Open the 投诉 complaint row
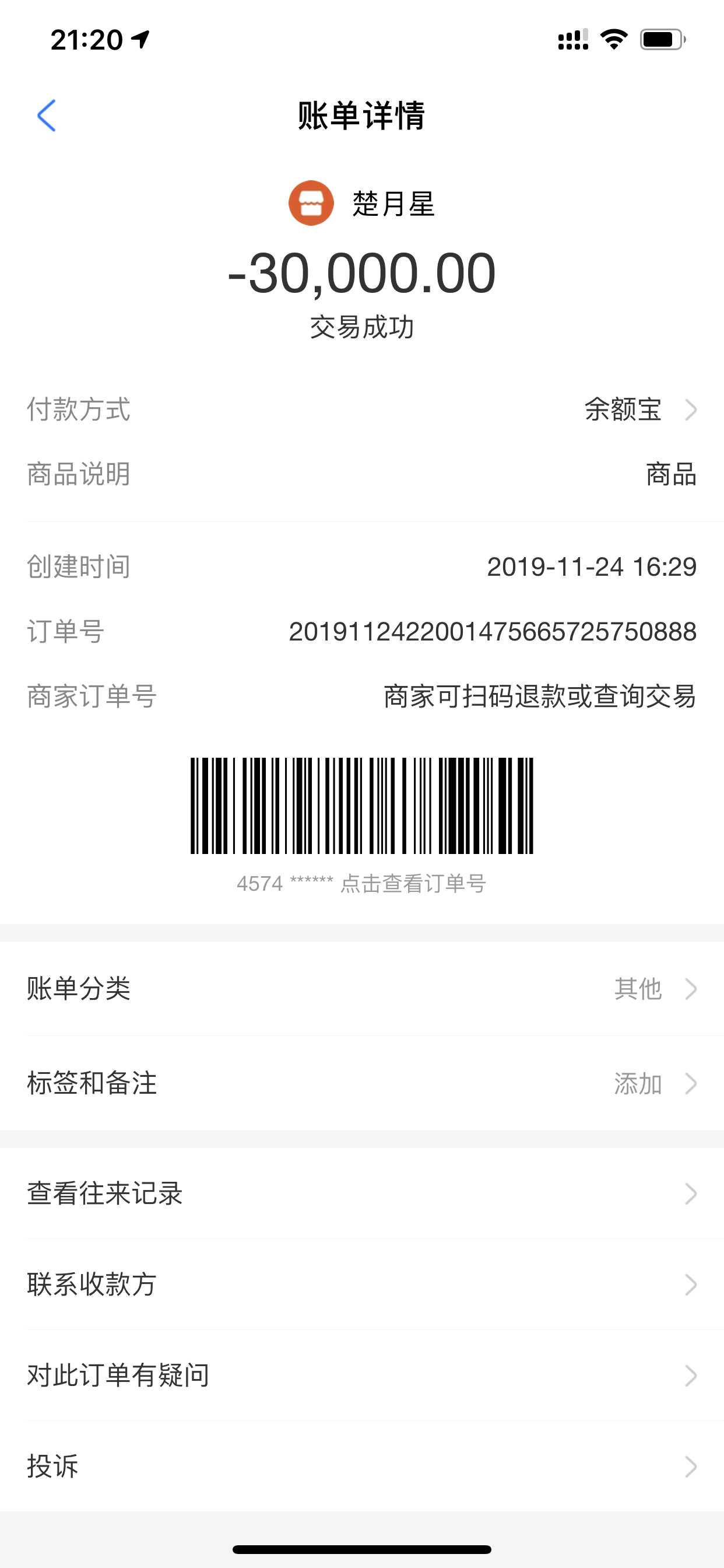This screenshot has width=724, height=1568. [361, 1466]
